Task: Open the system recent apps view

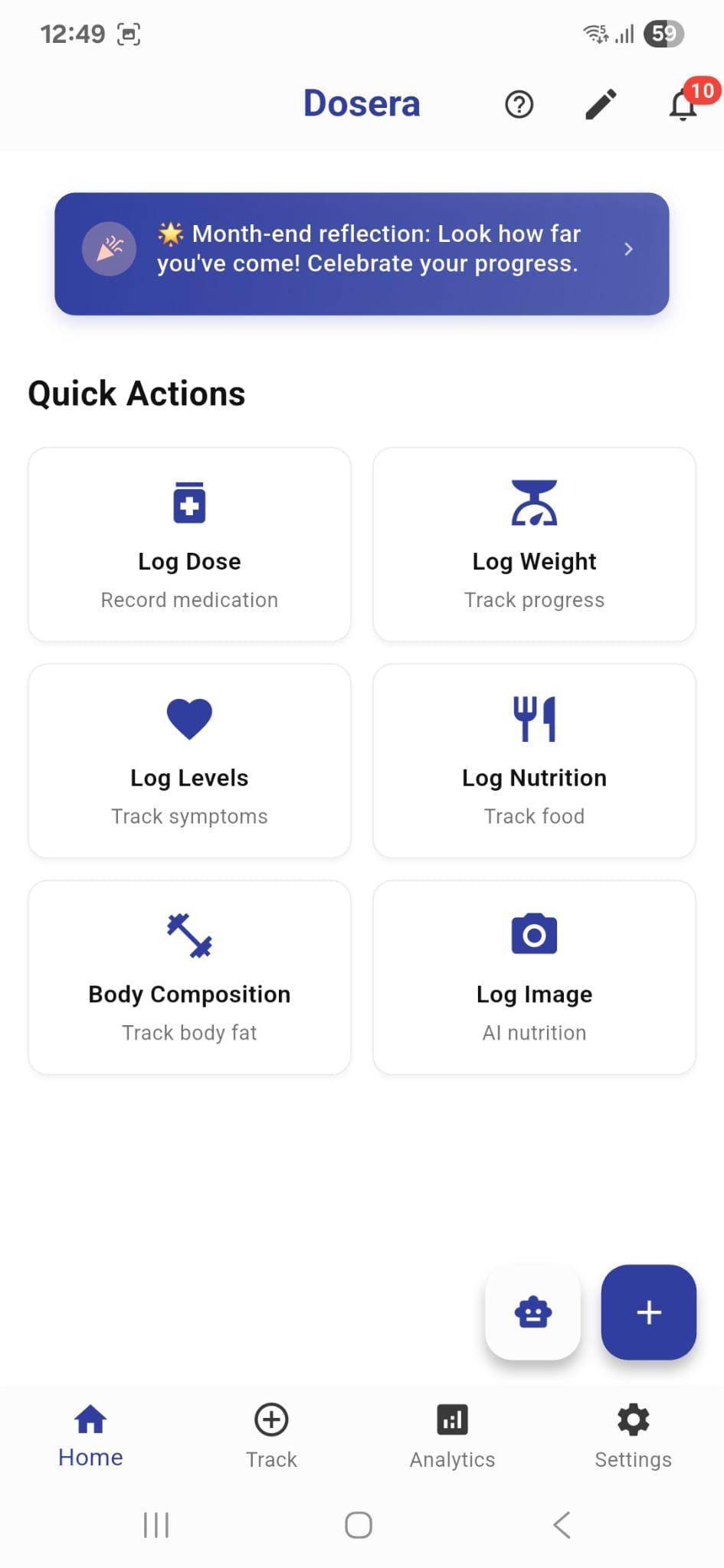Action: 156,1524
